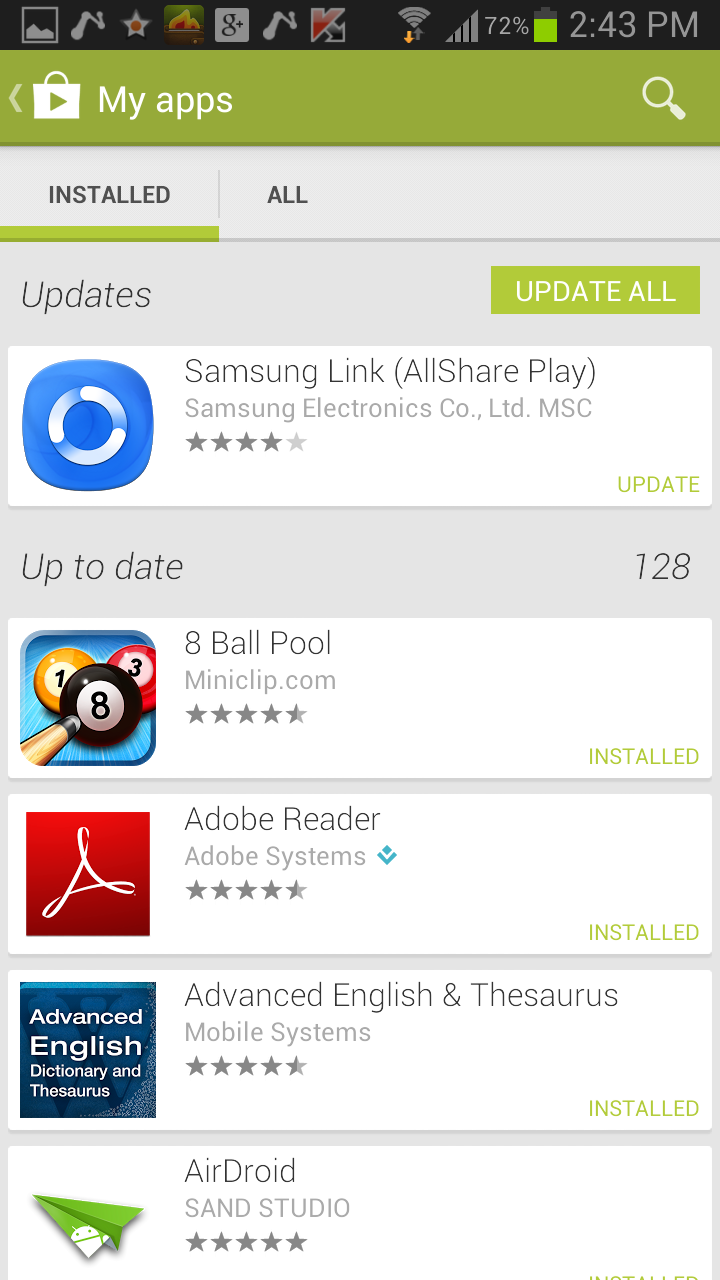Image resolution: width=720 pixels, height=1280 pixels.
Task: Open the Samsung Link (AllShare Play) card
Action: [x=360, y=426]
